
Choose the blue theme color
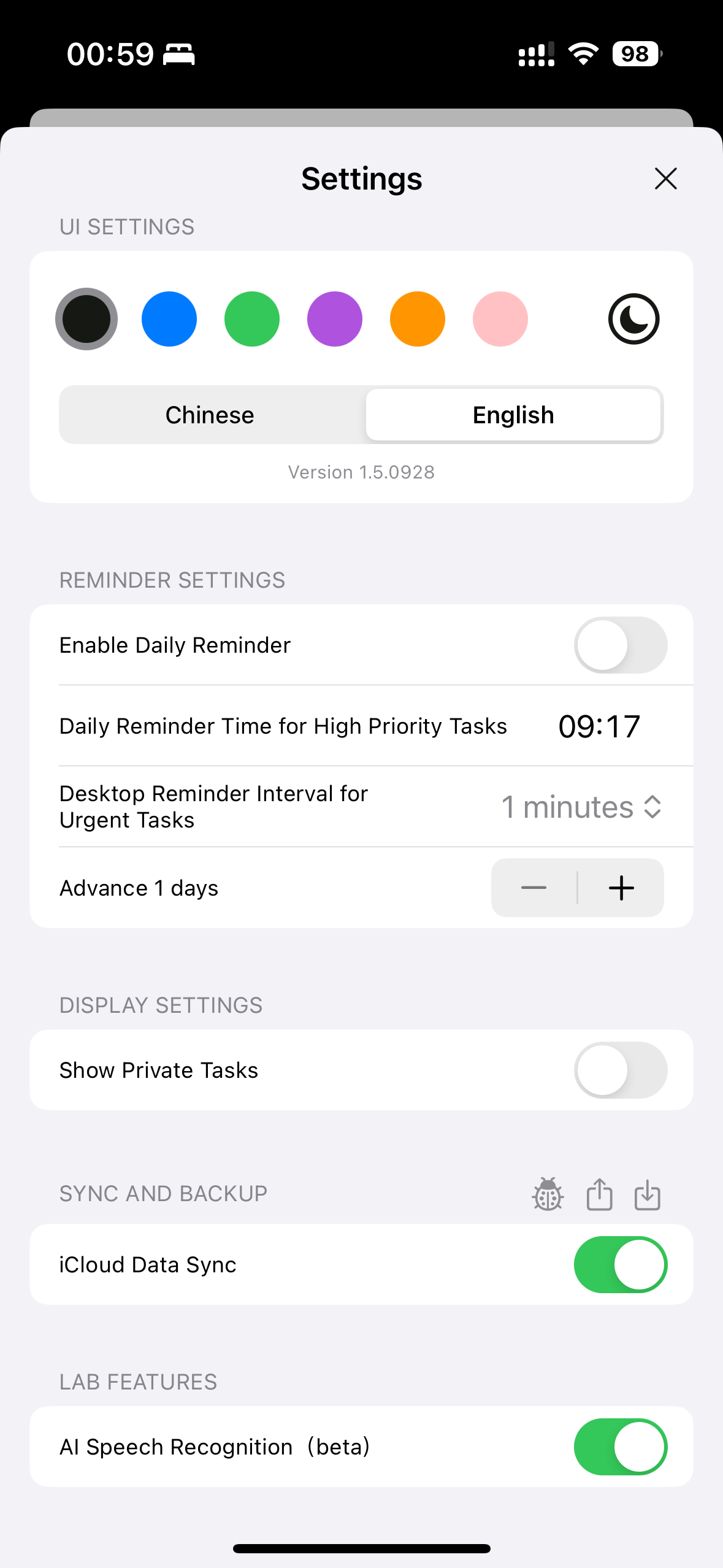pos(169,319)
